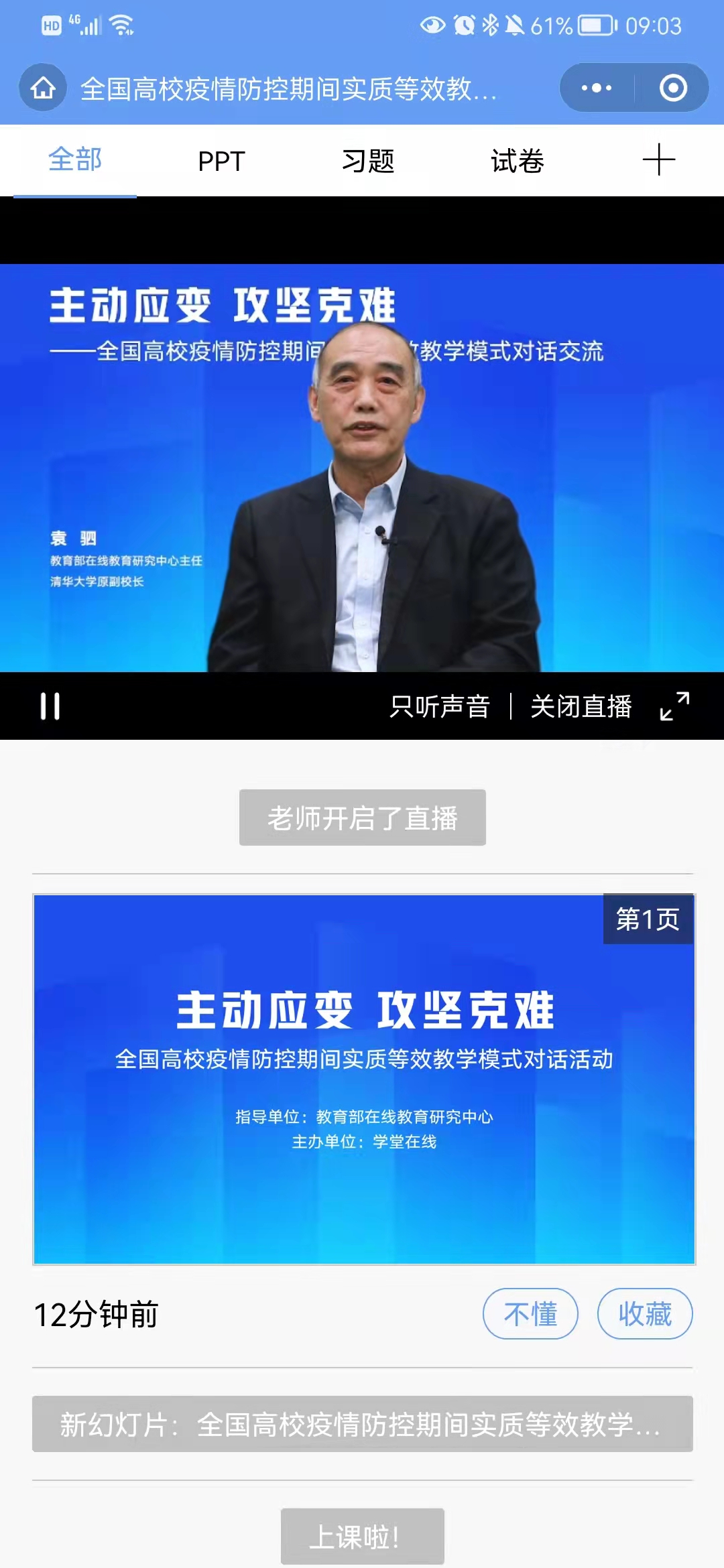This screenshot has height=1568, width=724.
Task: Open the three-dot more menu
Action: (597, 88)
